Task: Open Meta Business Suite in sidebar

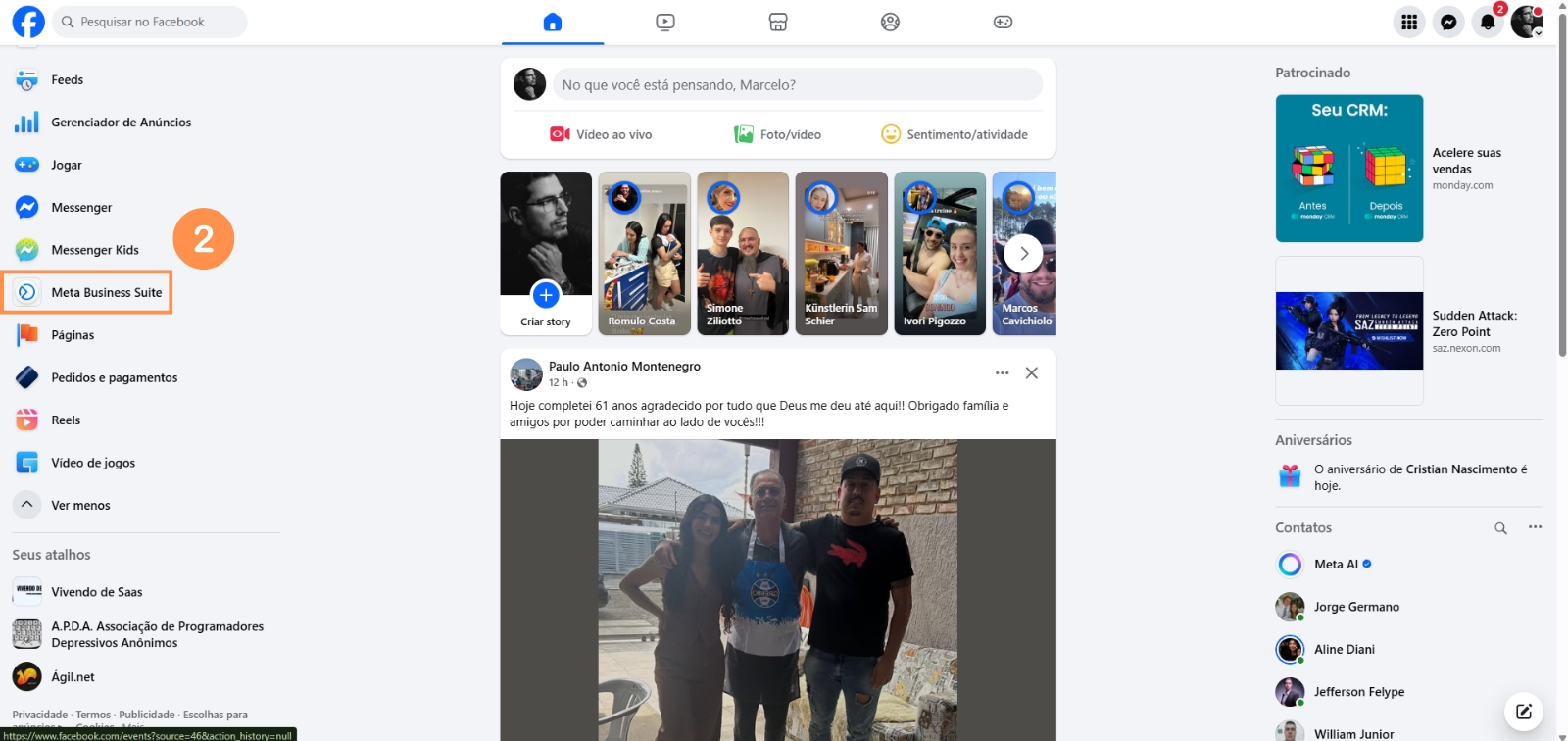Action: [106, 292]
